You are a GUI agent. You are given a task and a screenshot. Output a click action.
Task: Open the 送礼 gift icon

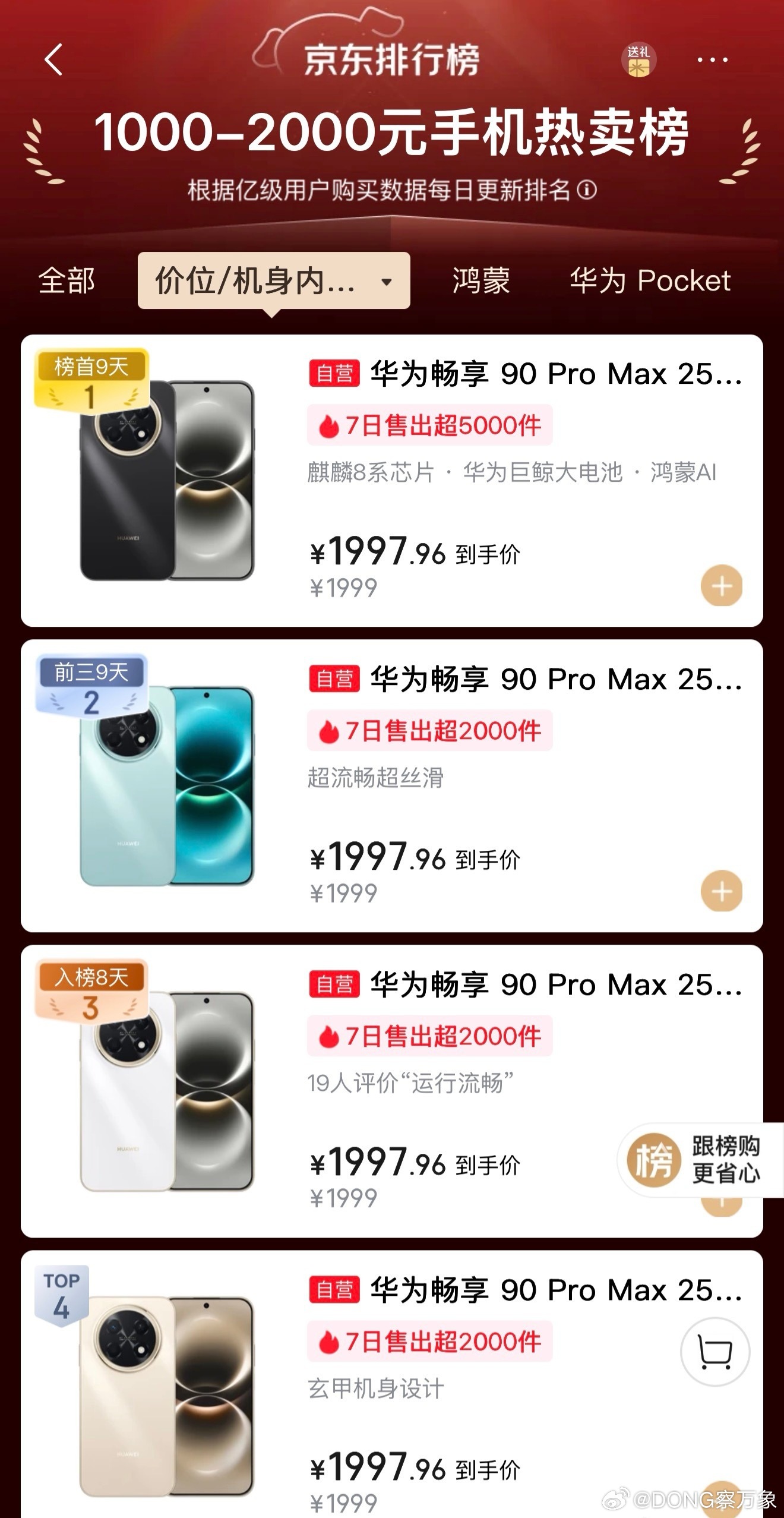[640, 59]
